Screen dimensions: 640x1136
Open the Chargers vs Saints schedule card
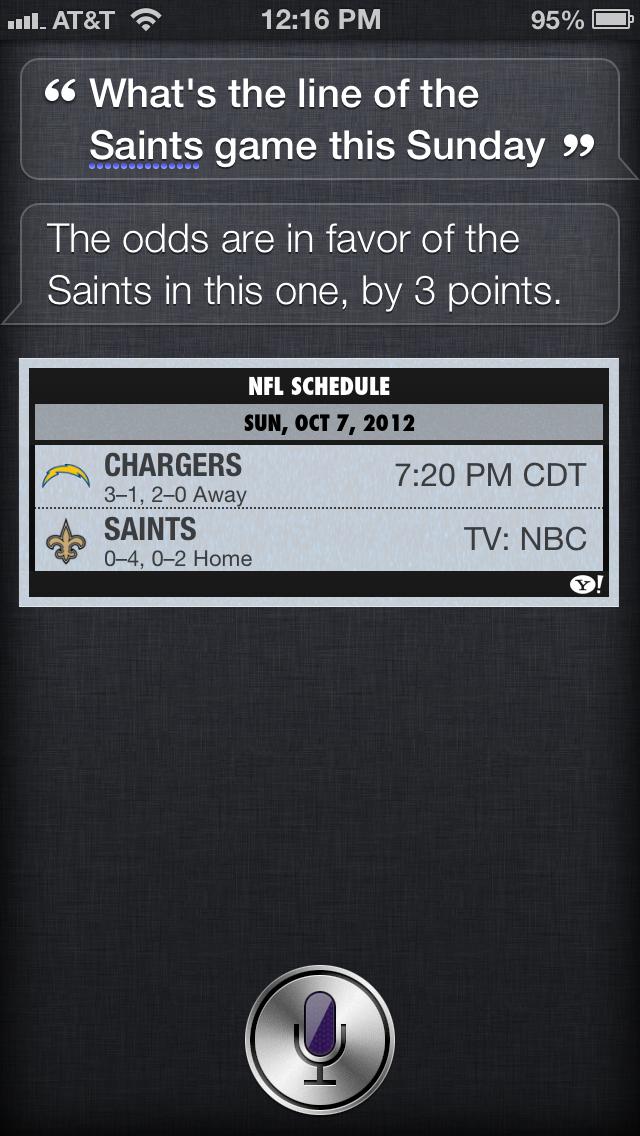pos(319,483)
